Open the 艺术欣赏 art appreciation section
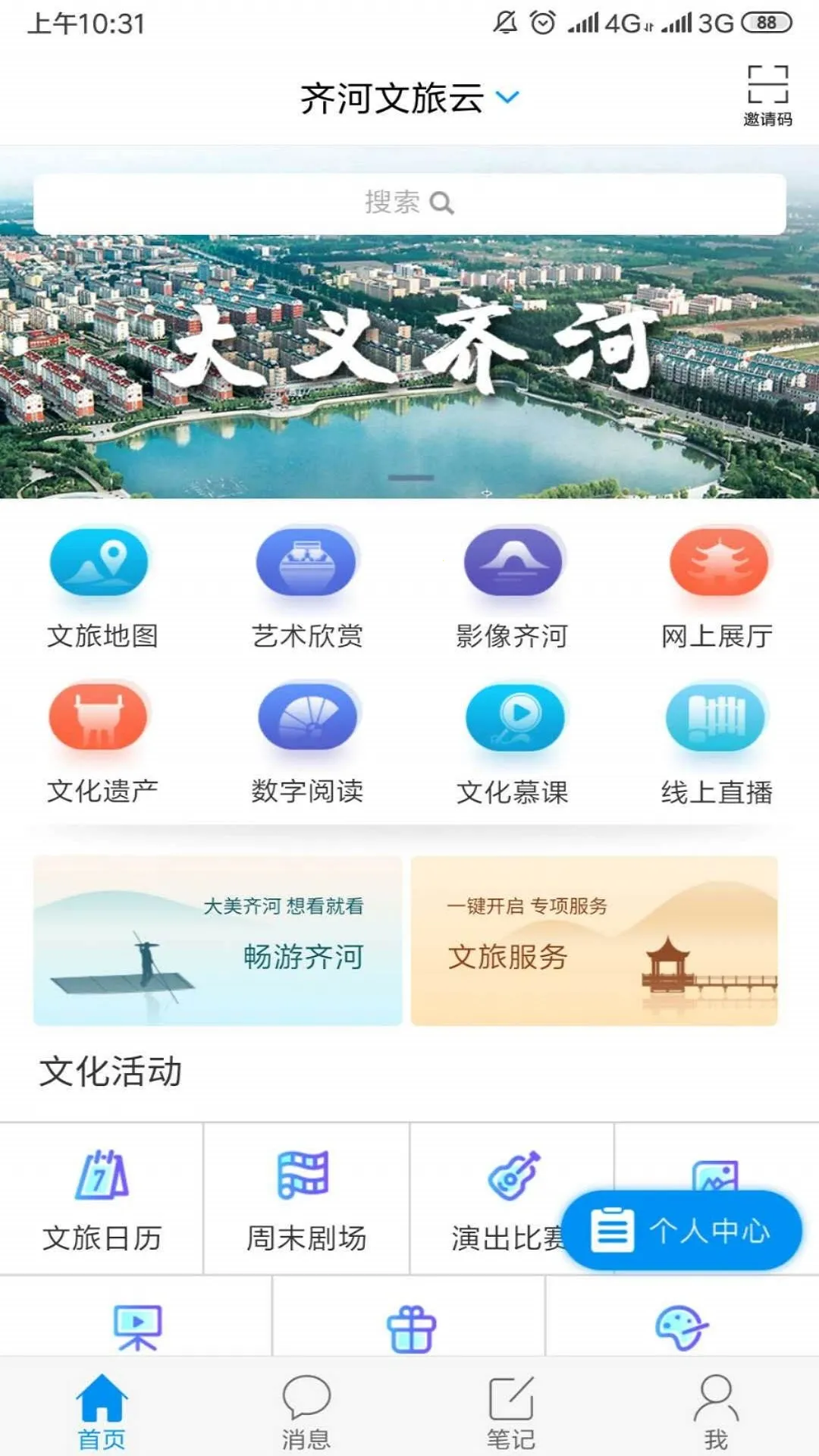The width and height of the screenshot is (819, 1456). pos(306,588)
